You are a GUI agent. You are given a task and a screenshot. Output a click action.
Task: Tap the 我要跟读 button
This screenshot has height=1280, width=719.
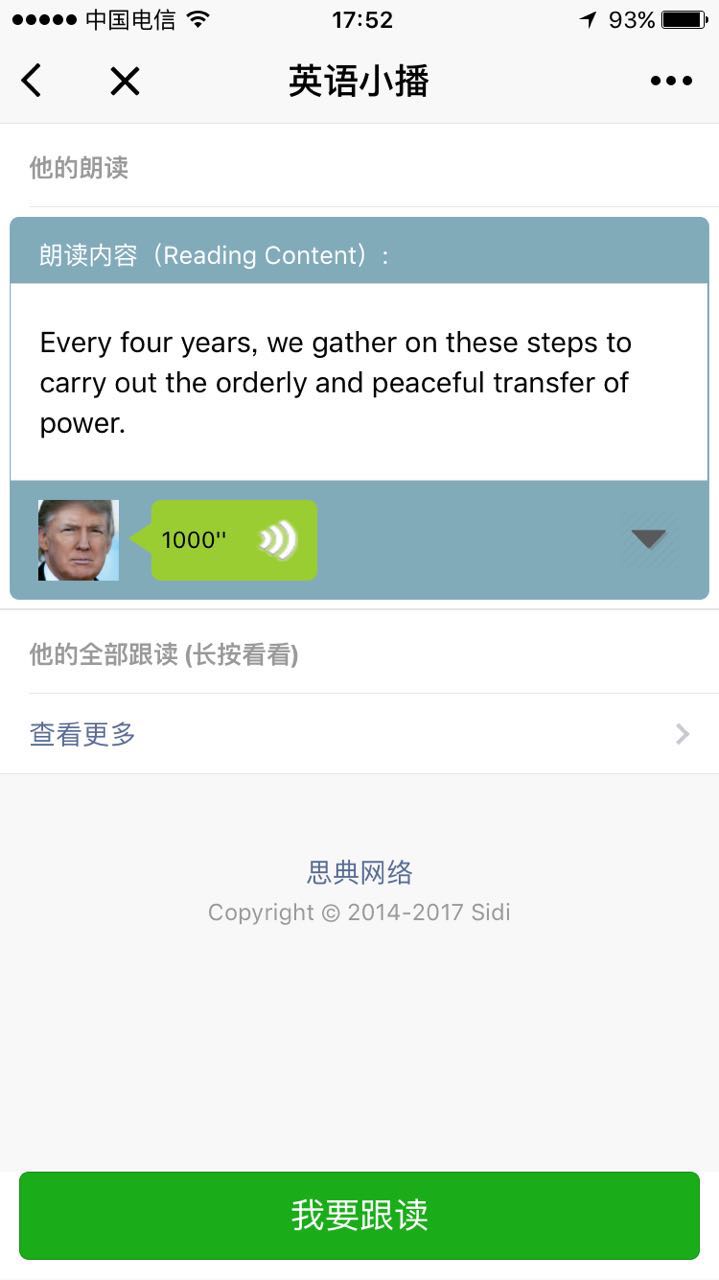(359, 1215)
